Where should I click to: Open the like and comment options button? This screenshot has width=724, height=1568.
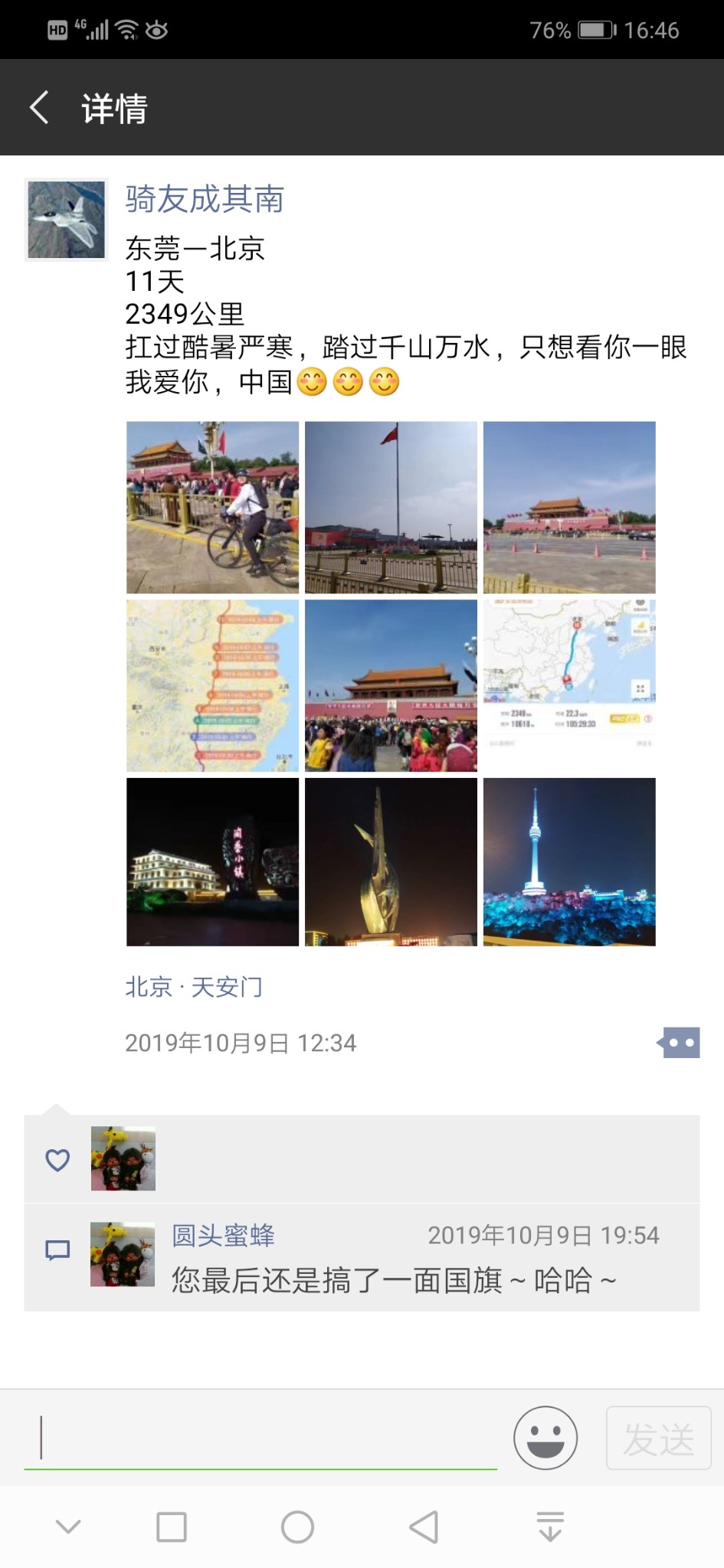tap(680, 1043)
